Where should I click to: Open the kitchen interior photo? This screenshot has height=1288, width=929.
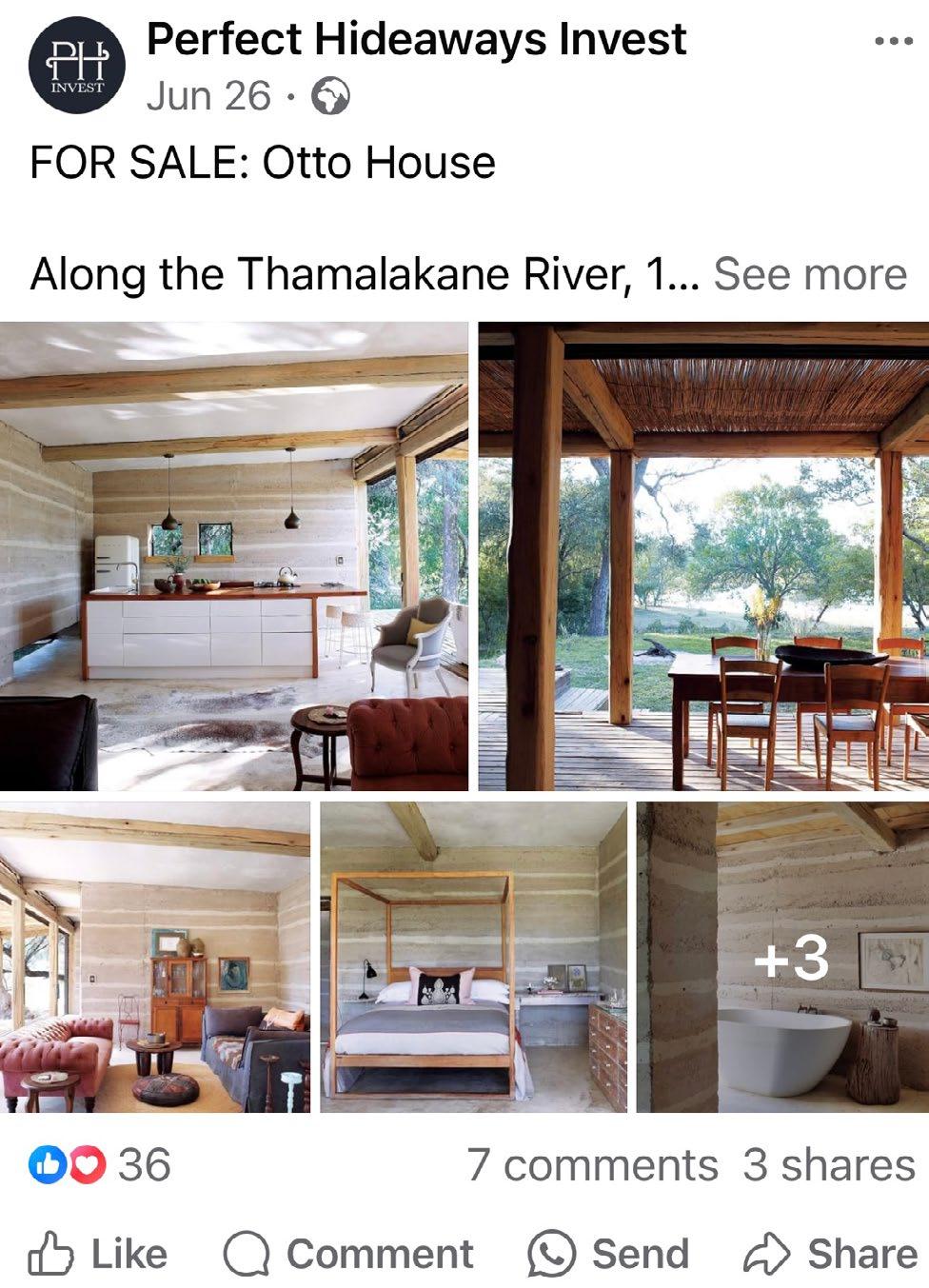point(233,556)
